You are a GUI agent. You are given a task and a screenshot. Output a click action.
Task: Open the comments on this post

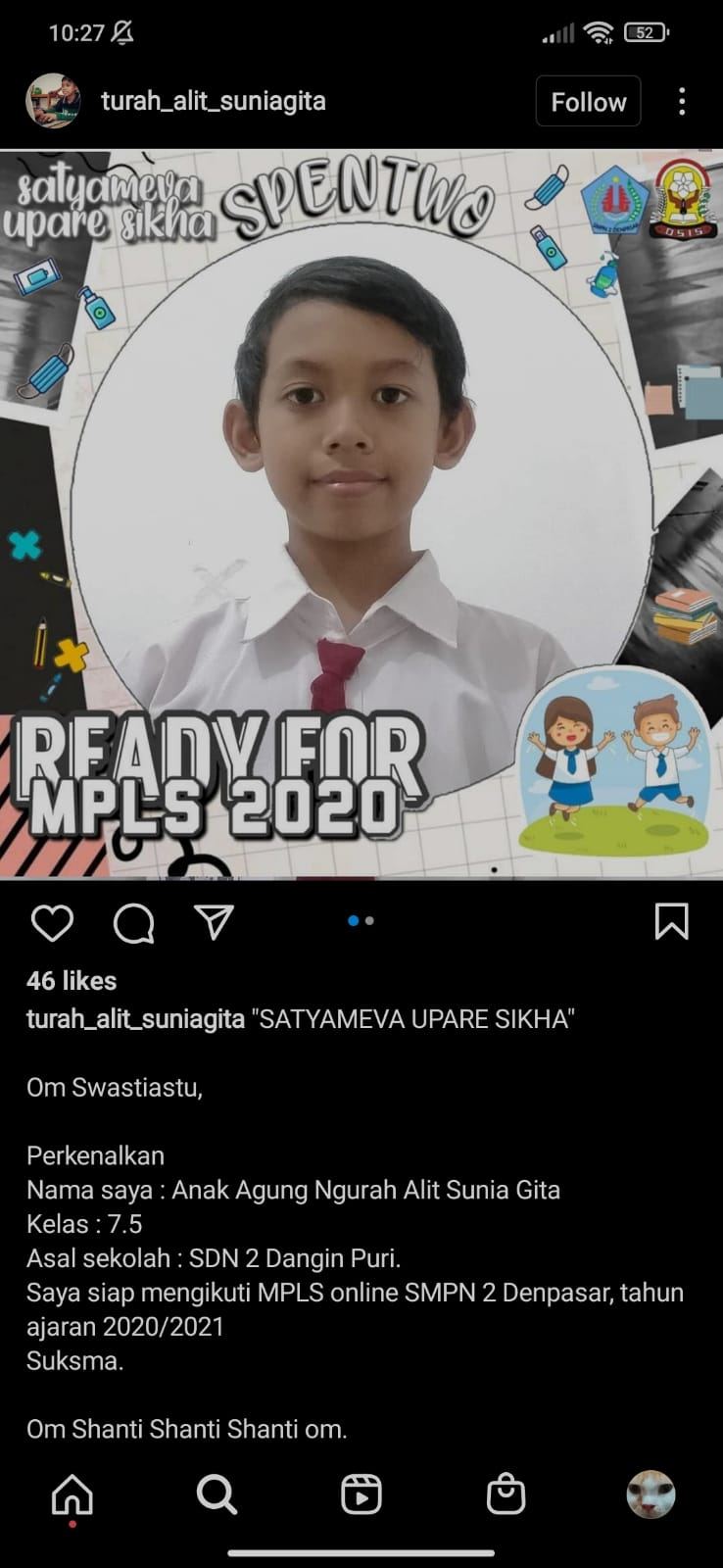coord(133,922)
